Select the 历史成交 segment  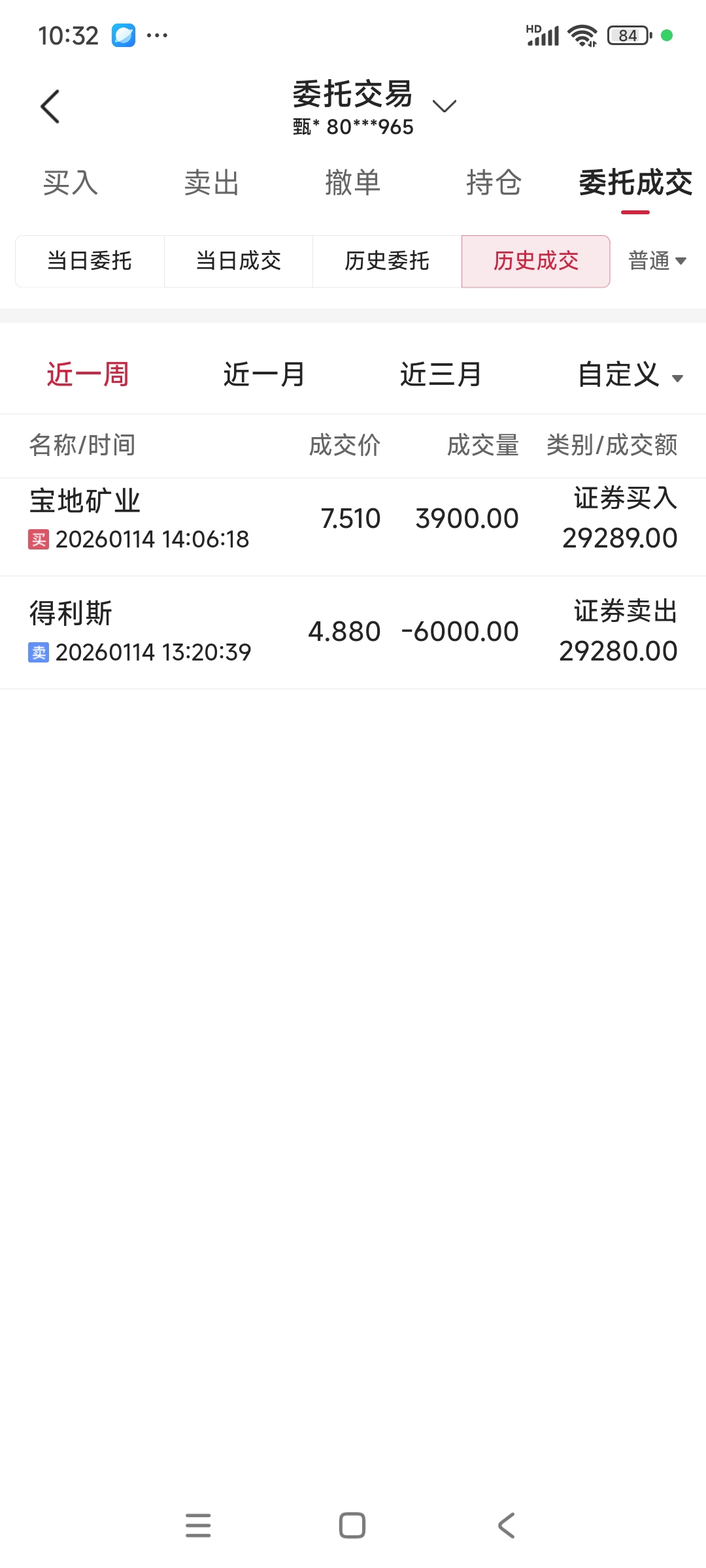tap(536, 261)
